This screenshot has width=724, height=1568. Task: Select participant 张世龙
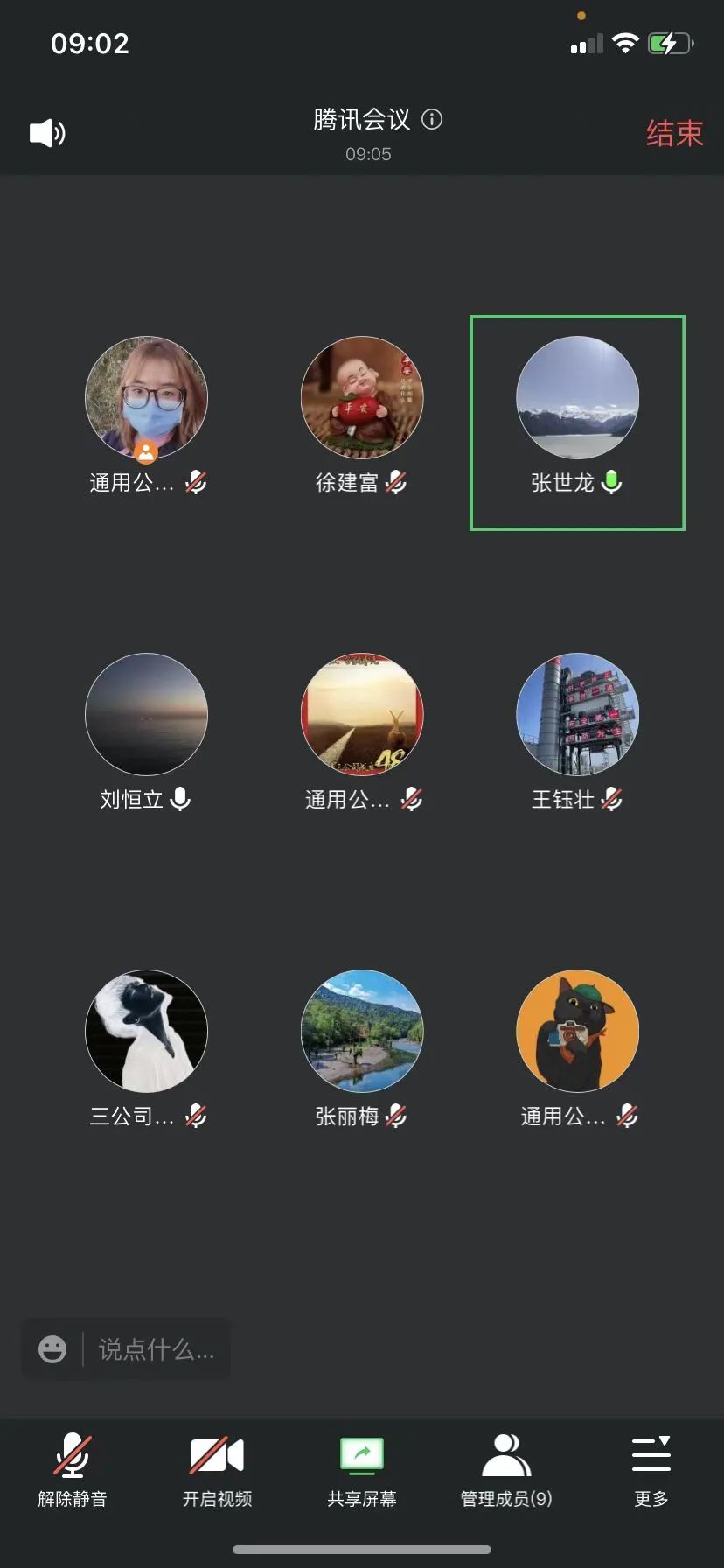(x=577, y=399)
